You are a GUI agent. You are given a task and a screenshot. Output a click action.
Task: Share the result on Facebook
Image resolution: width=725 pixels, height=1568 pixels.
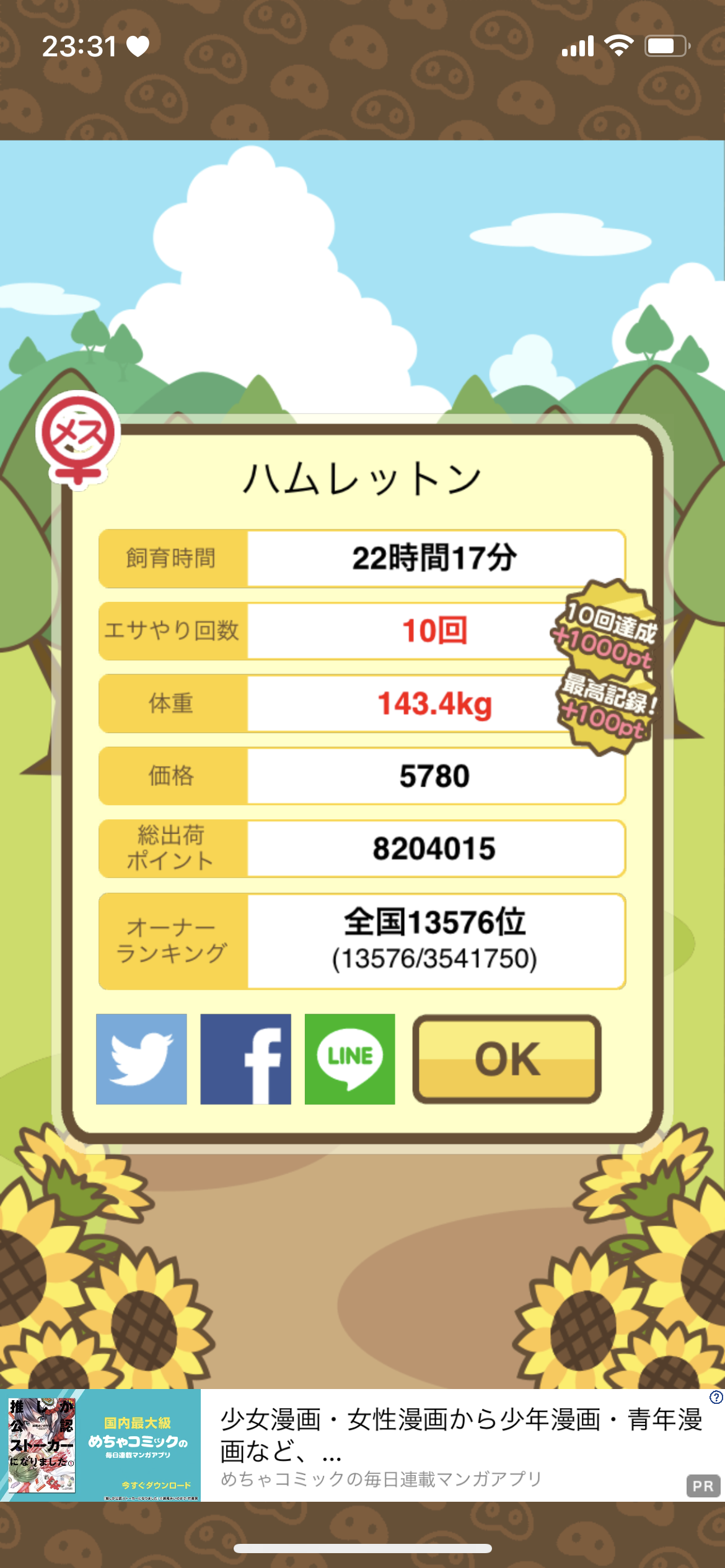tap(245, 1058)
